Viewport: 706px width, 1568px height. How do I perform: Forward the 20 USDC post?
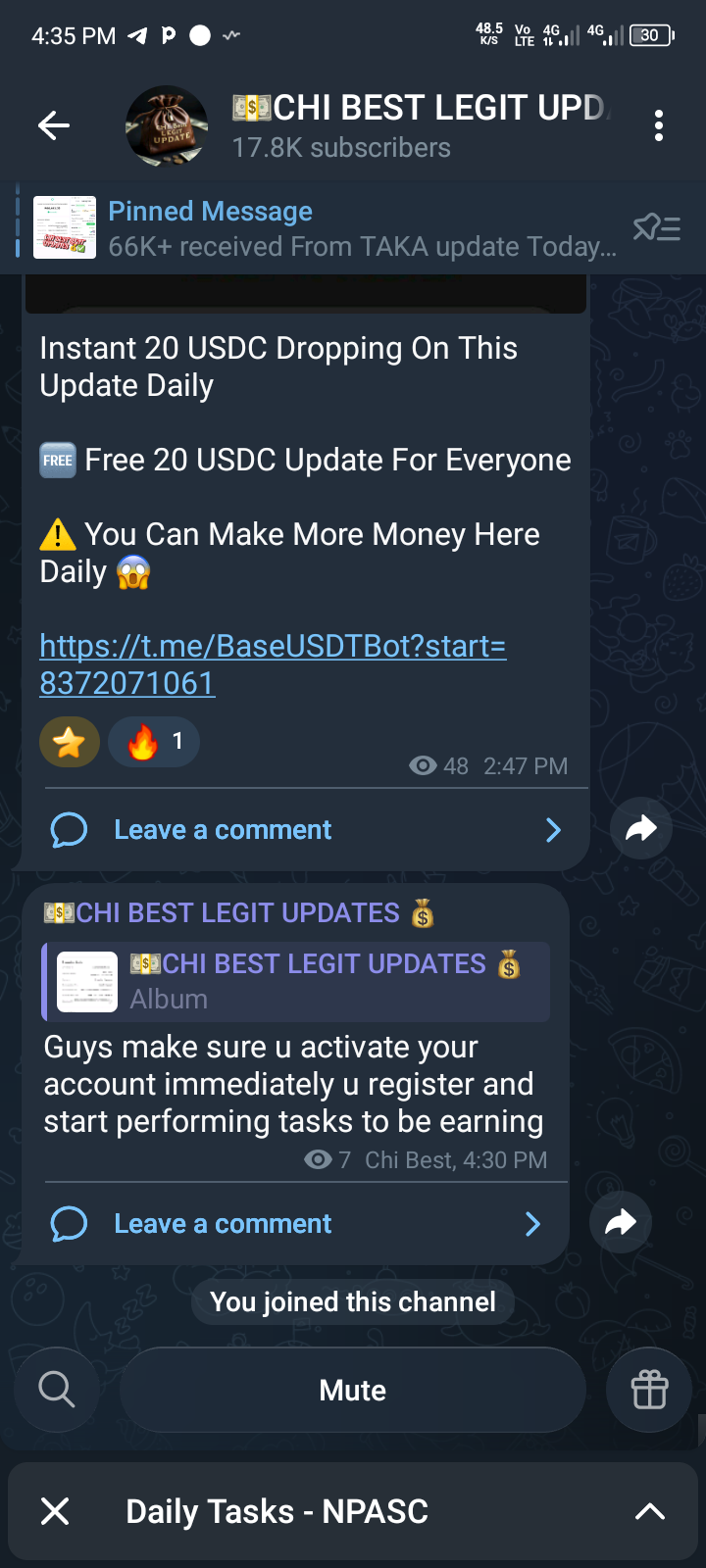click(640, 829)
